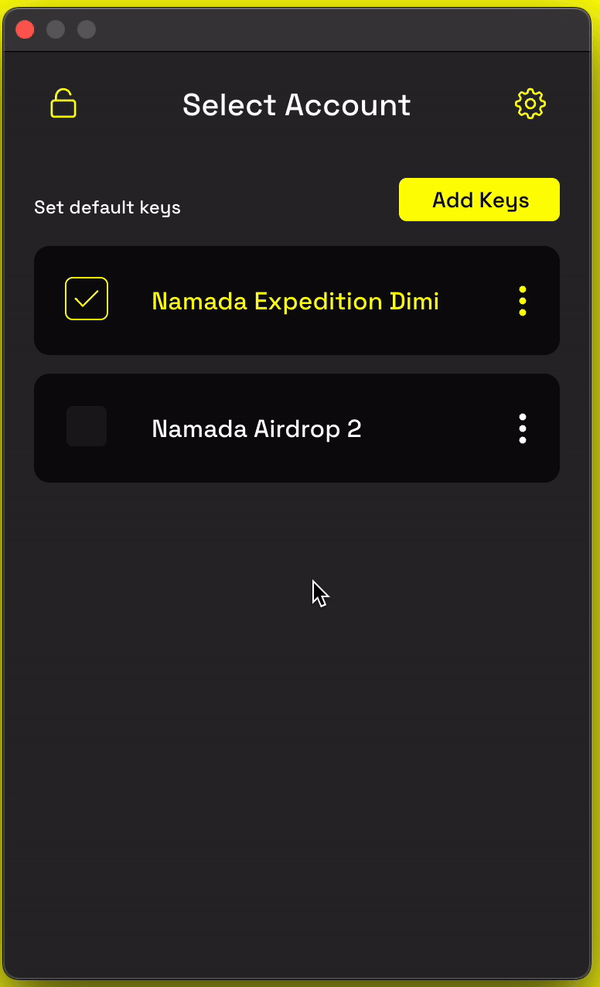Tap the Add Keys button
Viewport: 600px width, 987px height.
479,200
